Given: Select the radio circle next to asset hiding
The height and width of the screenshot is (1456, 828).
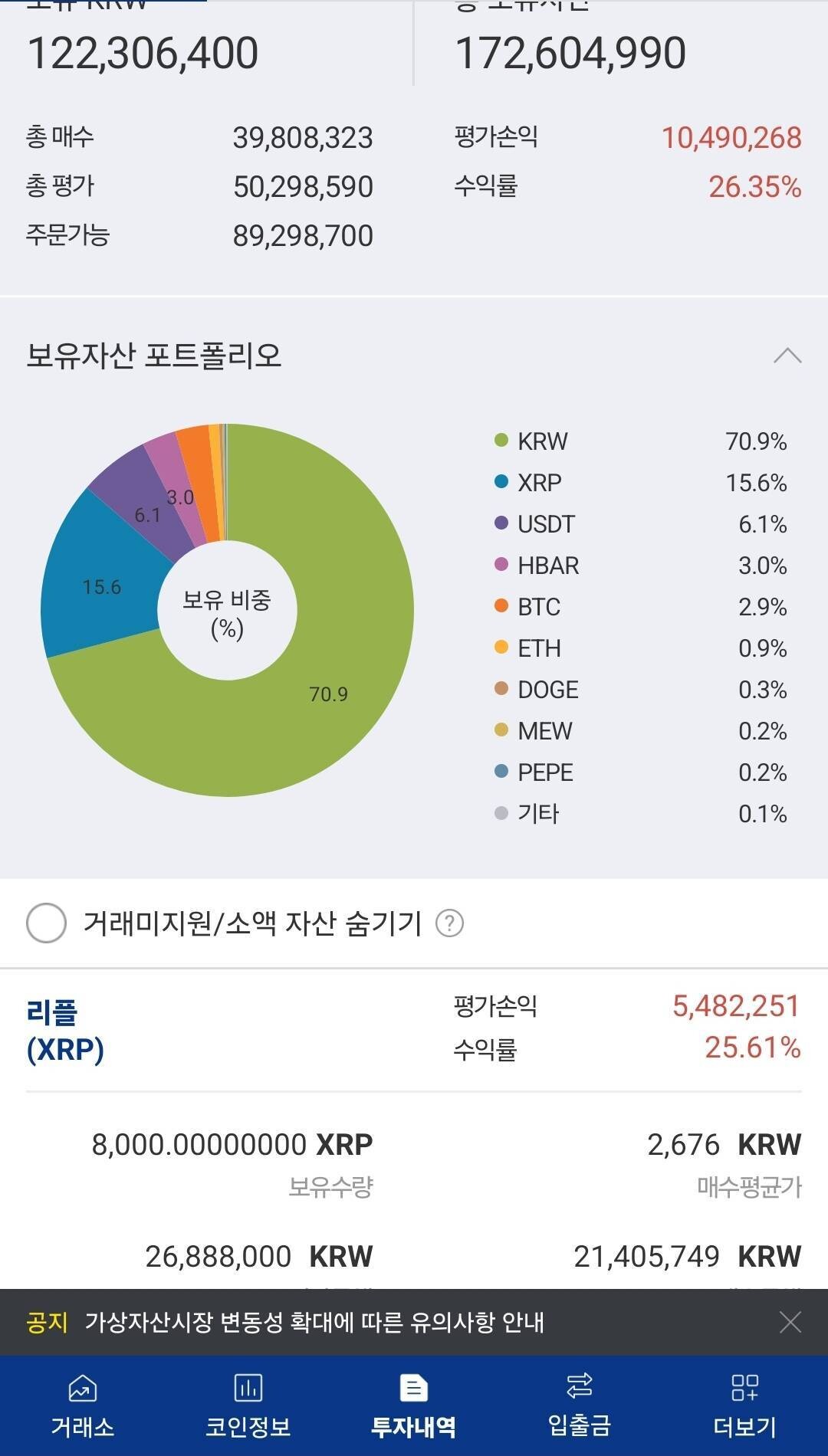Looking at the screenshot, I should click(48, 924).
